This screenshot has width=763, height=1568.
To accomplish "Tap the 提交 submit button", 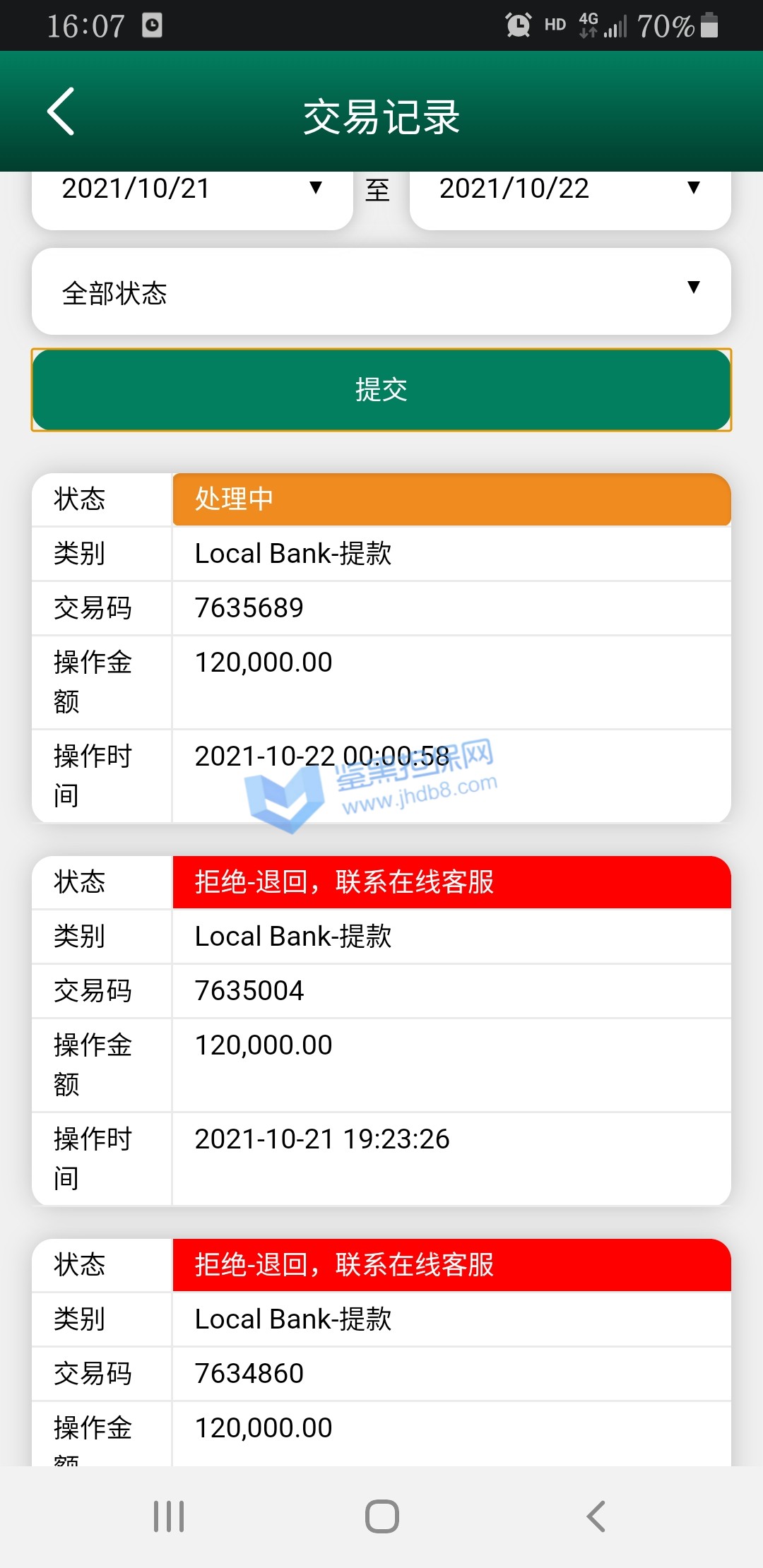I will [x=381, y=389].
